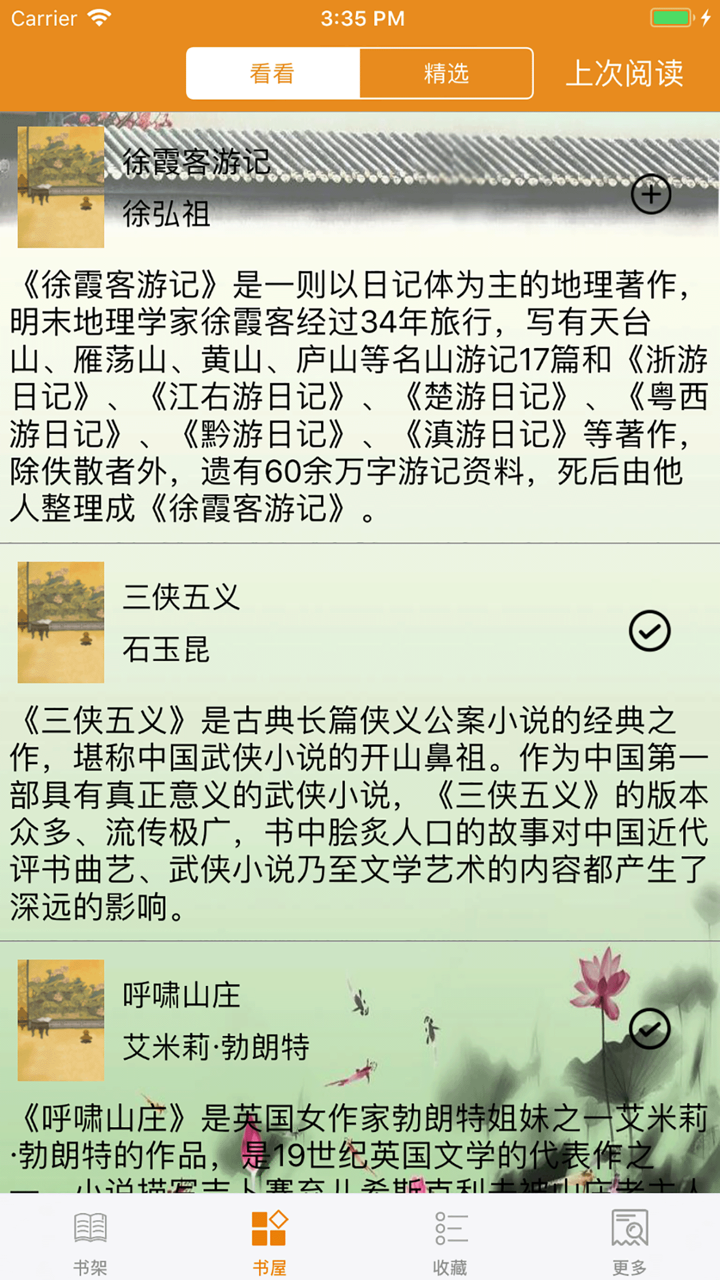Tap the checkmark icon beside 三侠五义

651,630
